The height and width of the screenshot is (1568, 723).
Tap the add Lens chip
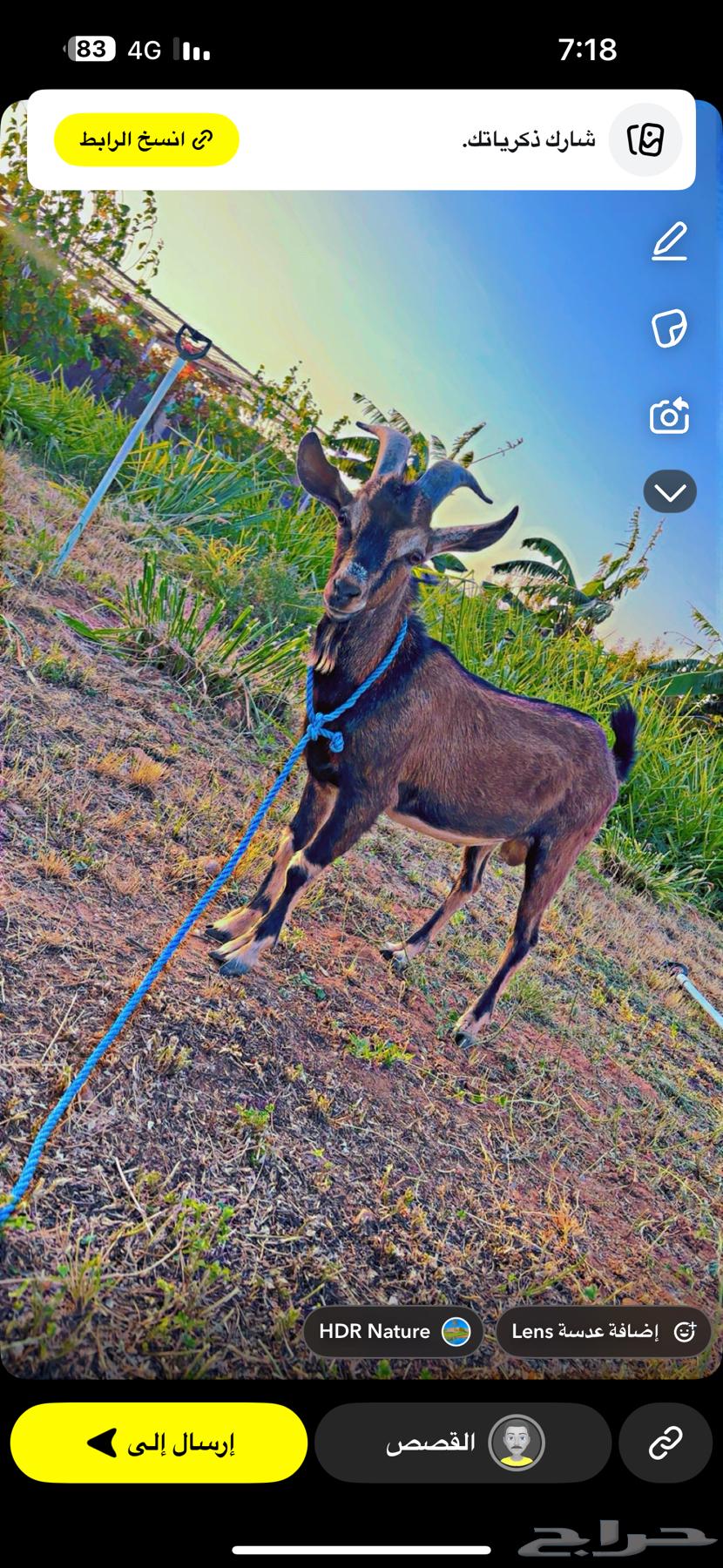[604, 1331]
